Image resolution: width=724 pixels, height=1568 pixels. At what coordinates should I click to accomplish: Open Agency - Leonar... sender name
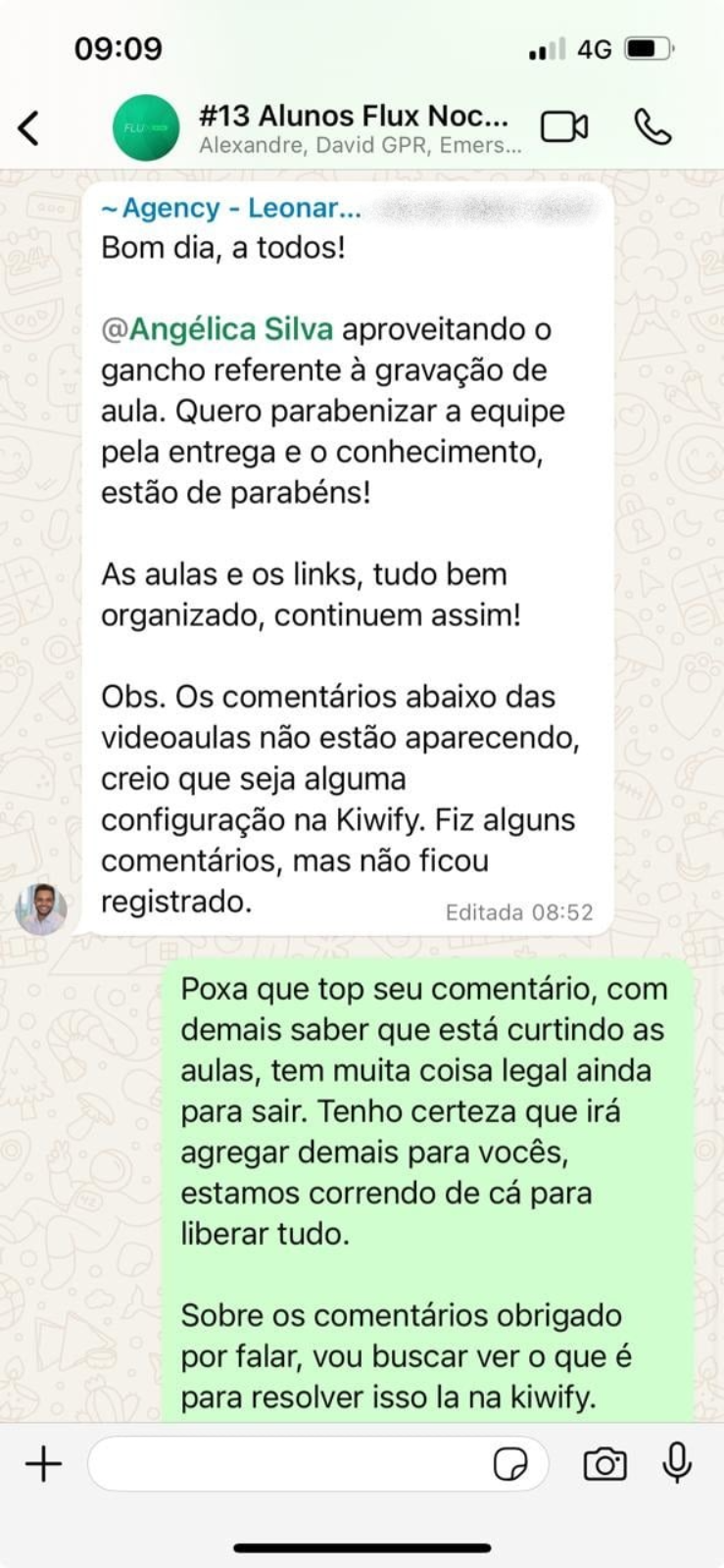(x=232, y=208)
